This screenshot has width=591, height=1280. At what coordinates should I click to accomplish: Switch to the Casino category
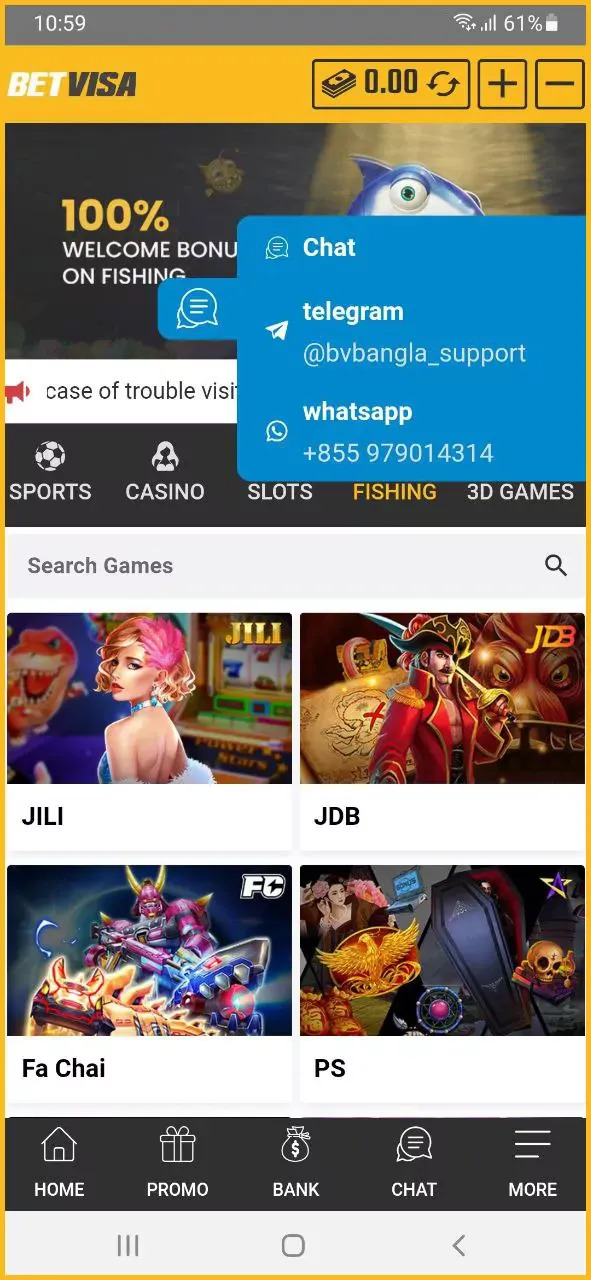[165, 472]
